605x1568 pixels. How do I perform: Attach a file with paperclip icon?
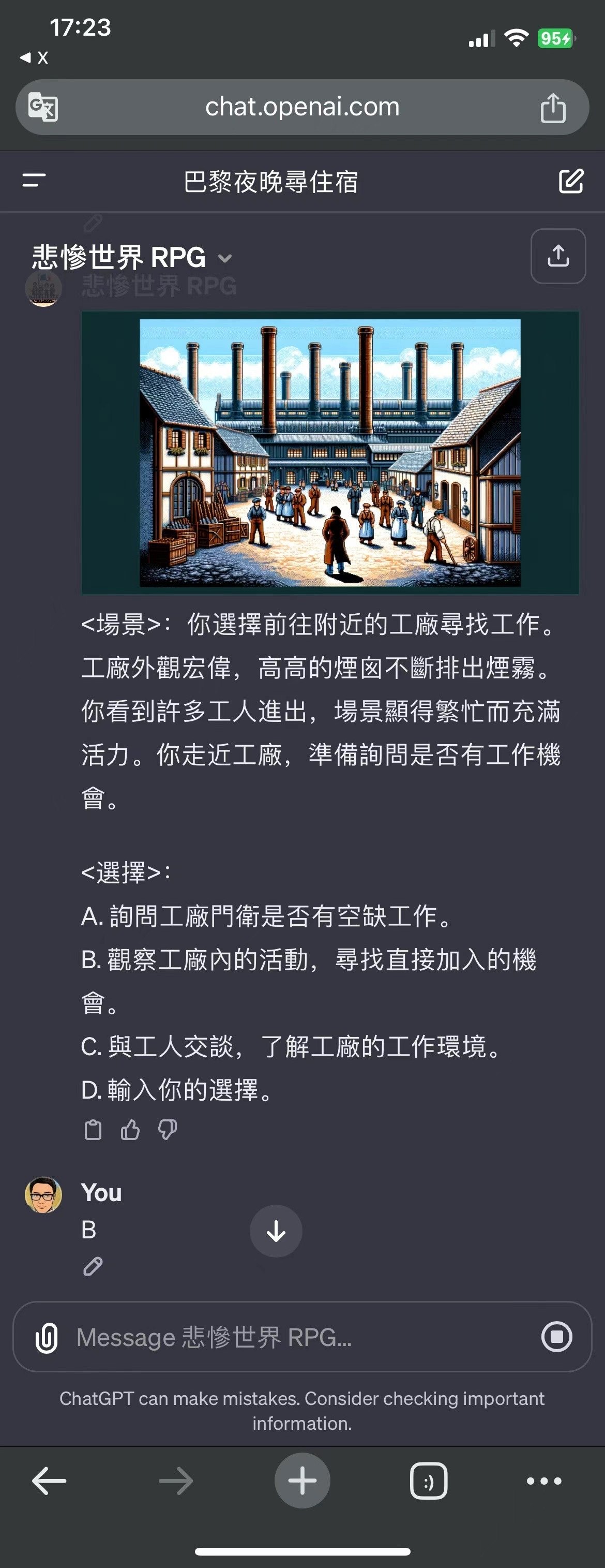click(47, 1337)
